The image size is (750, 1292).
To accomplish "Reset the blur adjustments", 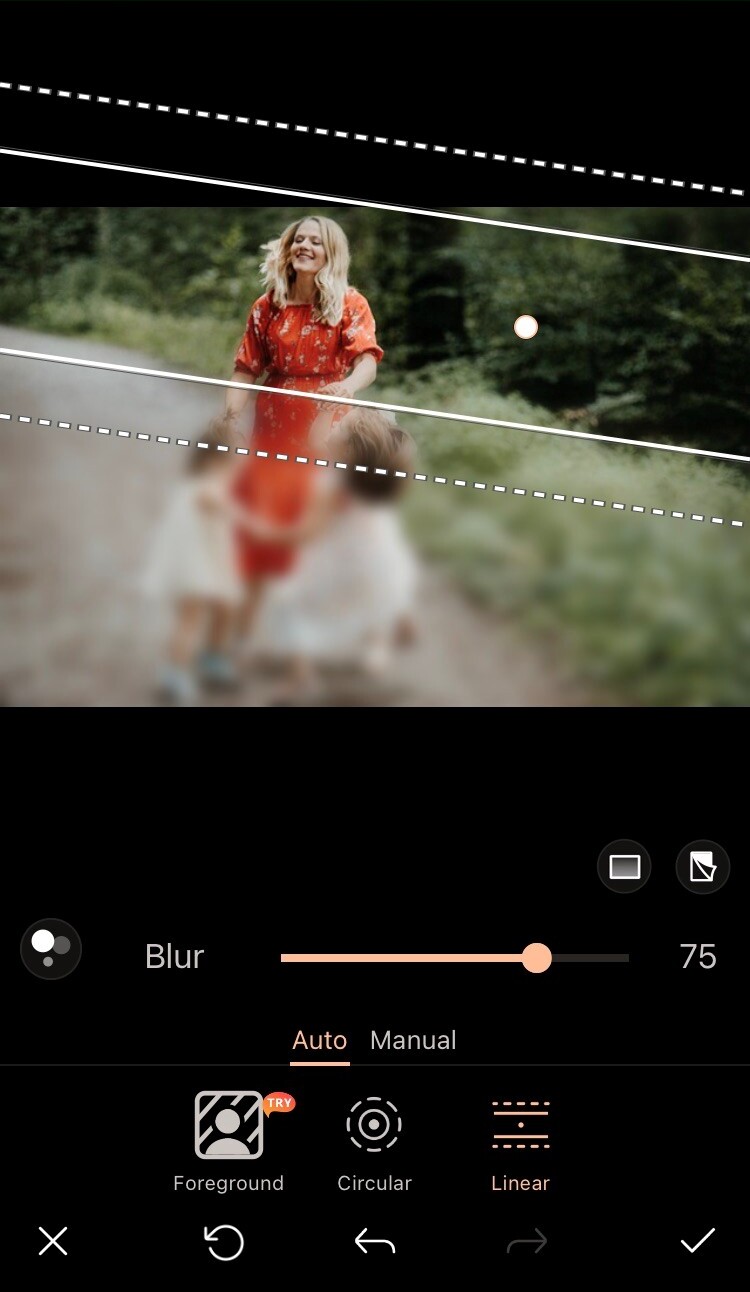I will coord(224,1242).
